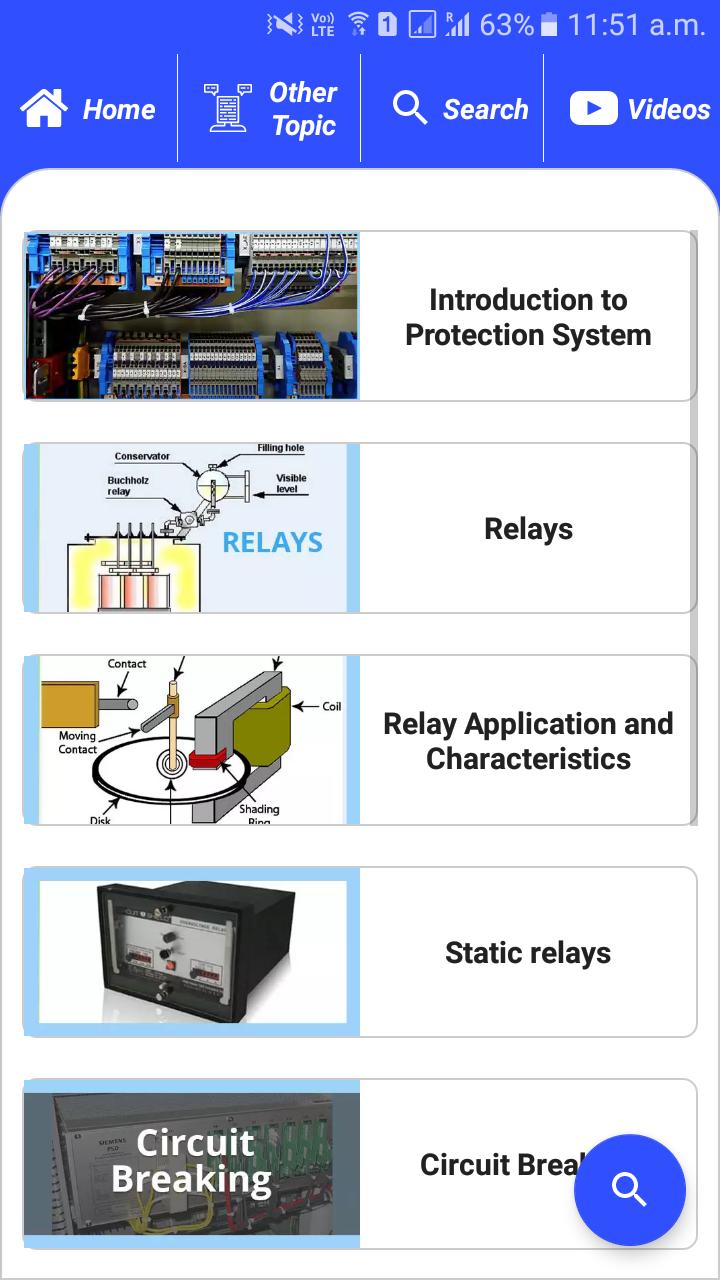This screenshot has height=1280, width=720.
Task: Tap the Circuit Breaking thumbnail image
Action: pyautogui.click(x=190, y=1164)
